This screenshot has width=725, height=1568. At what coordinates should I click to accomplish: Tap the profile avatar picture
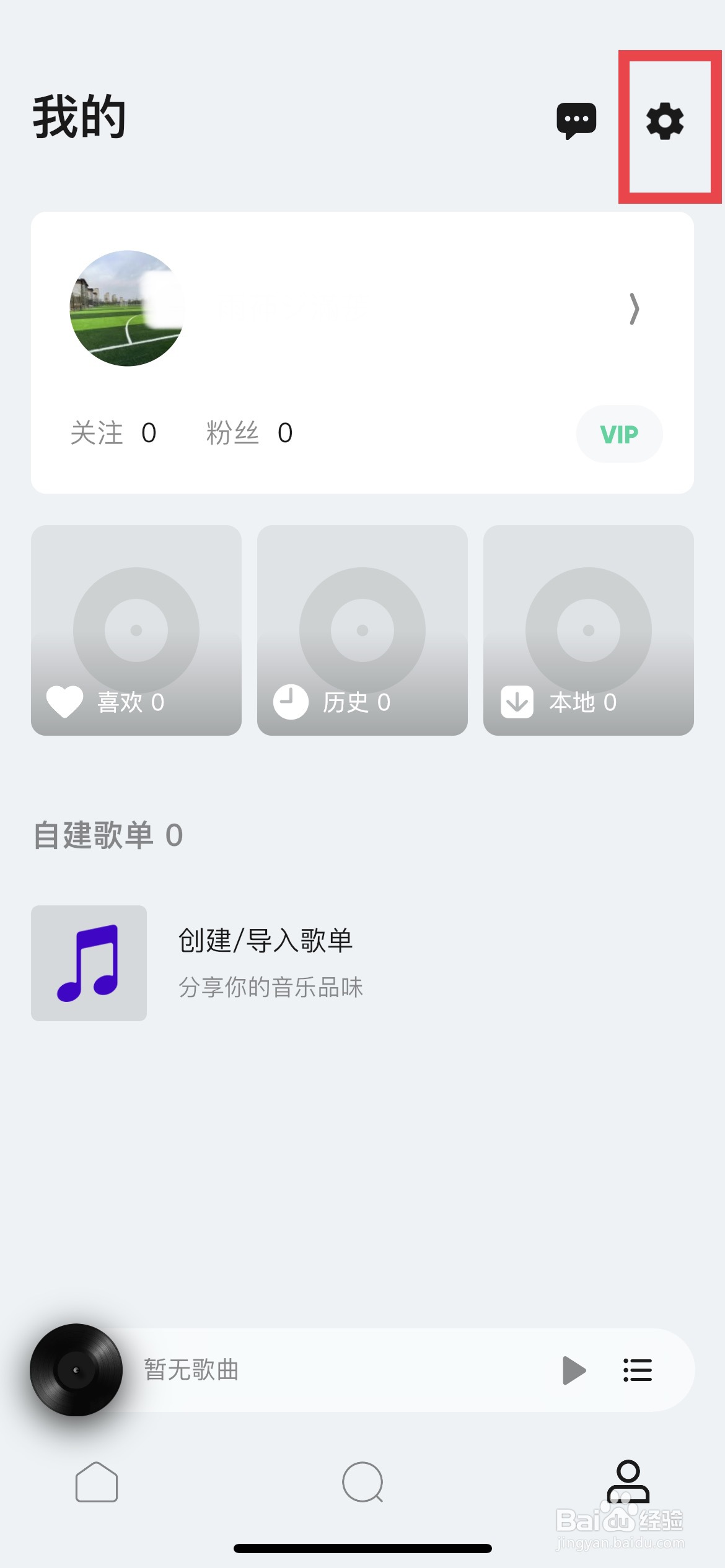[x=126, y=308]
